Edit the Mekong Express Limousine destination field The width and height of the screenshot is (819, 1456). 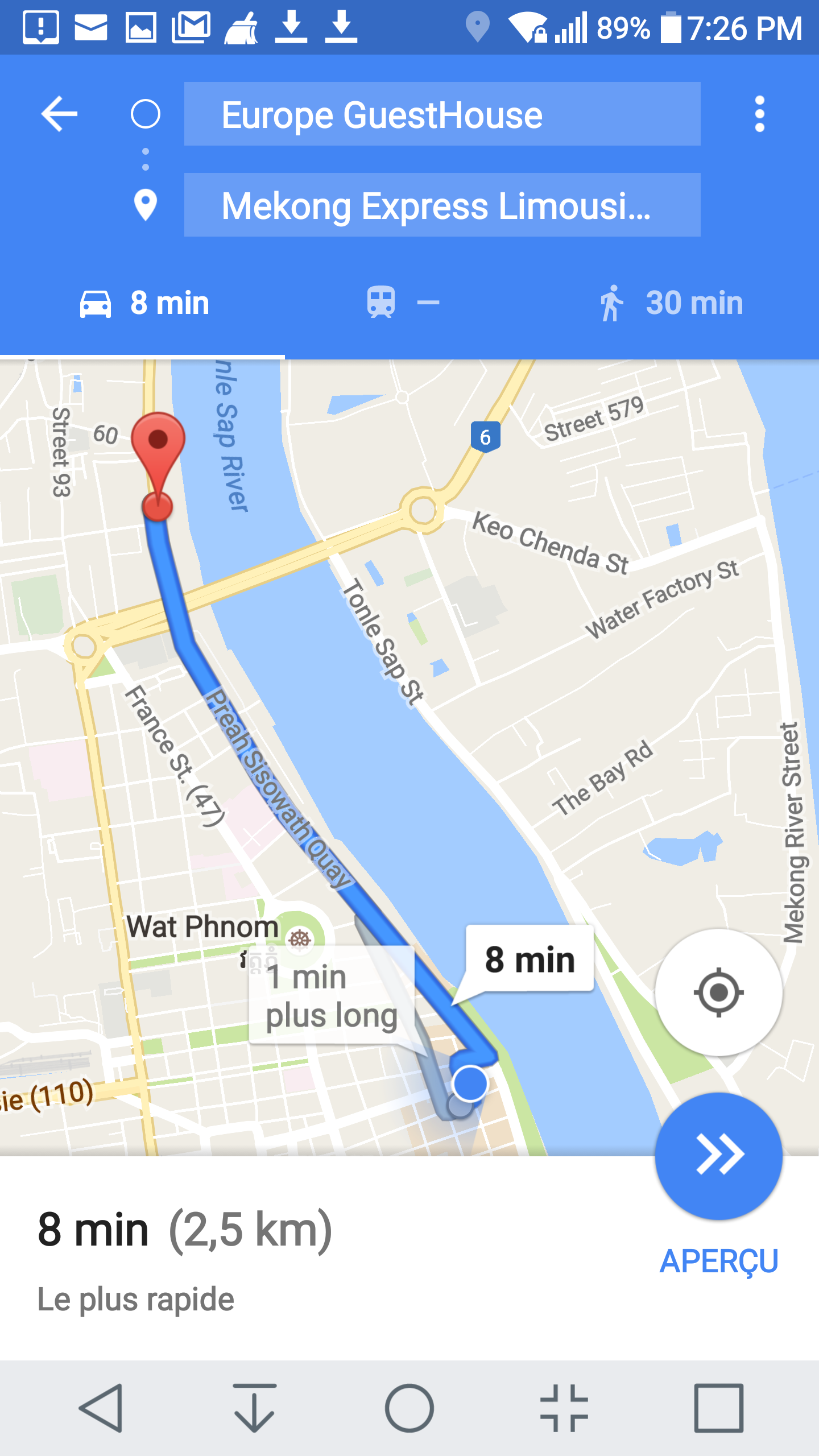[x=442, y=205]
